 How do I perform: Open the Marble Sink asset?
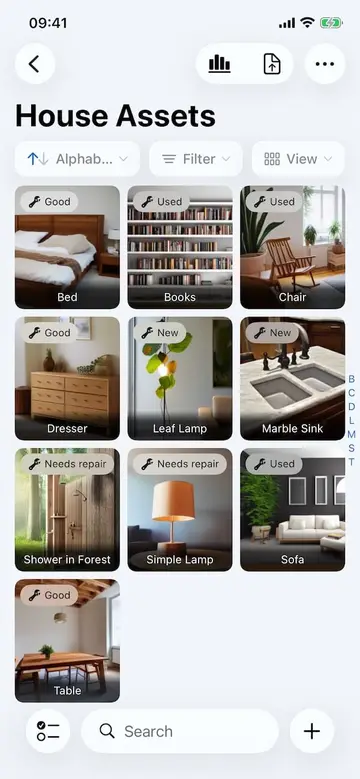click(292, 378)
